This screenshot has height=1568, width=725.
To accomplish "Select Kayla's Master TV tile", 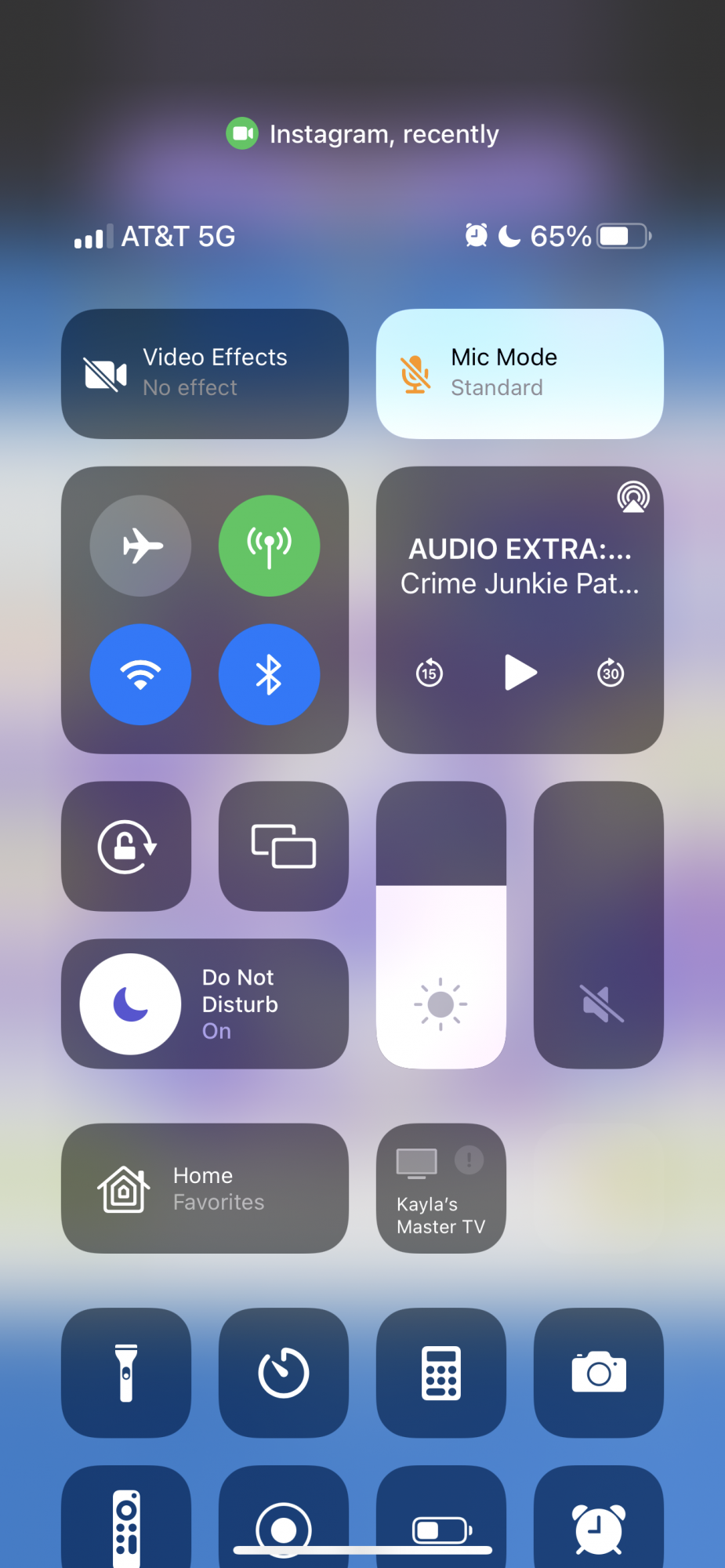I will pos(441,1189).
